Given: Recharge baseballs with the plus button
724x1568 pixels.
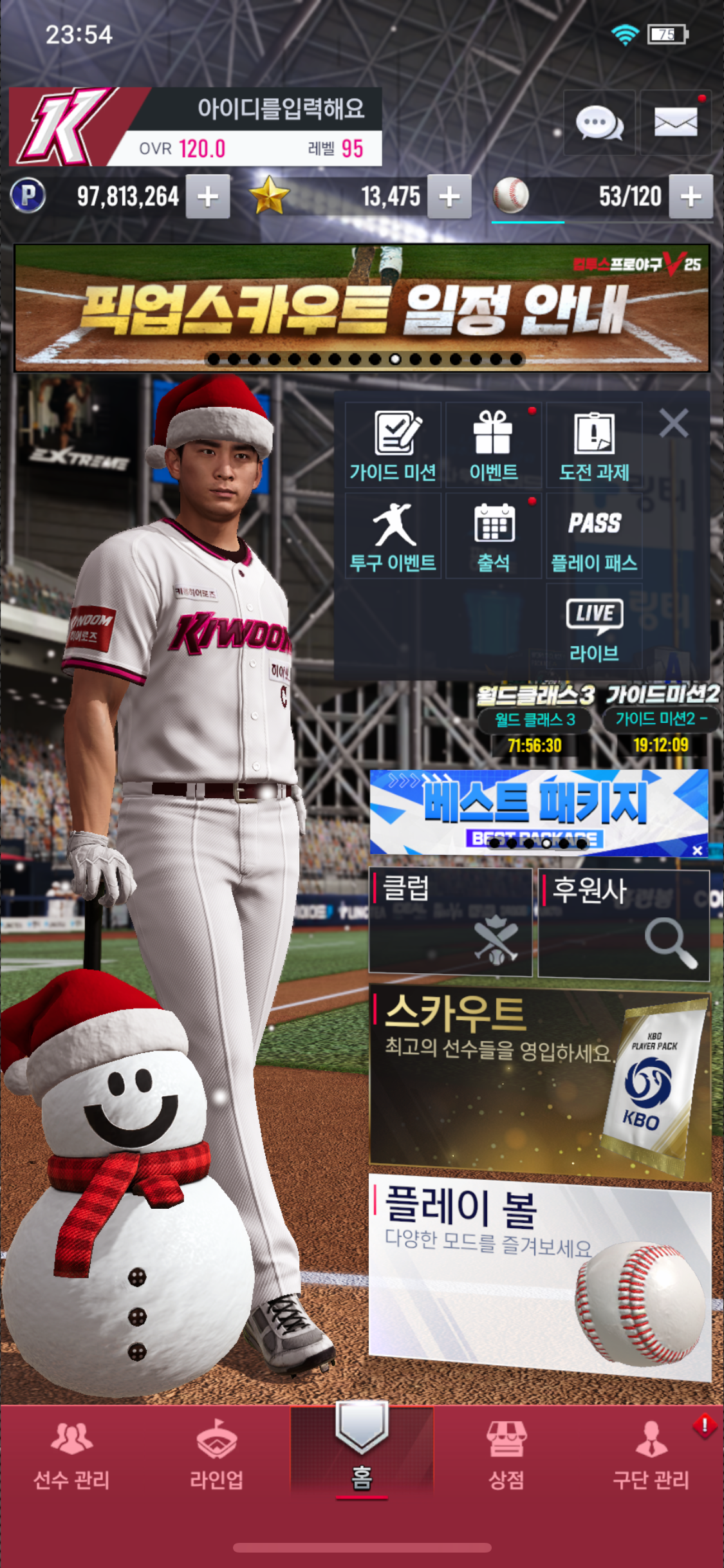Looking at the screenshot, I should tap(691, 197).
